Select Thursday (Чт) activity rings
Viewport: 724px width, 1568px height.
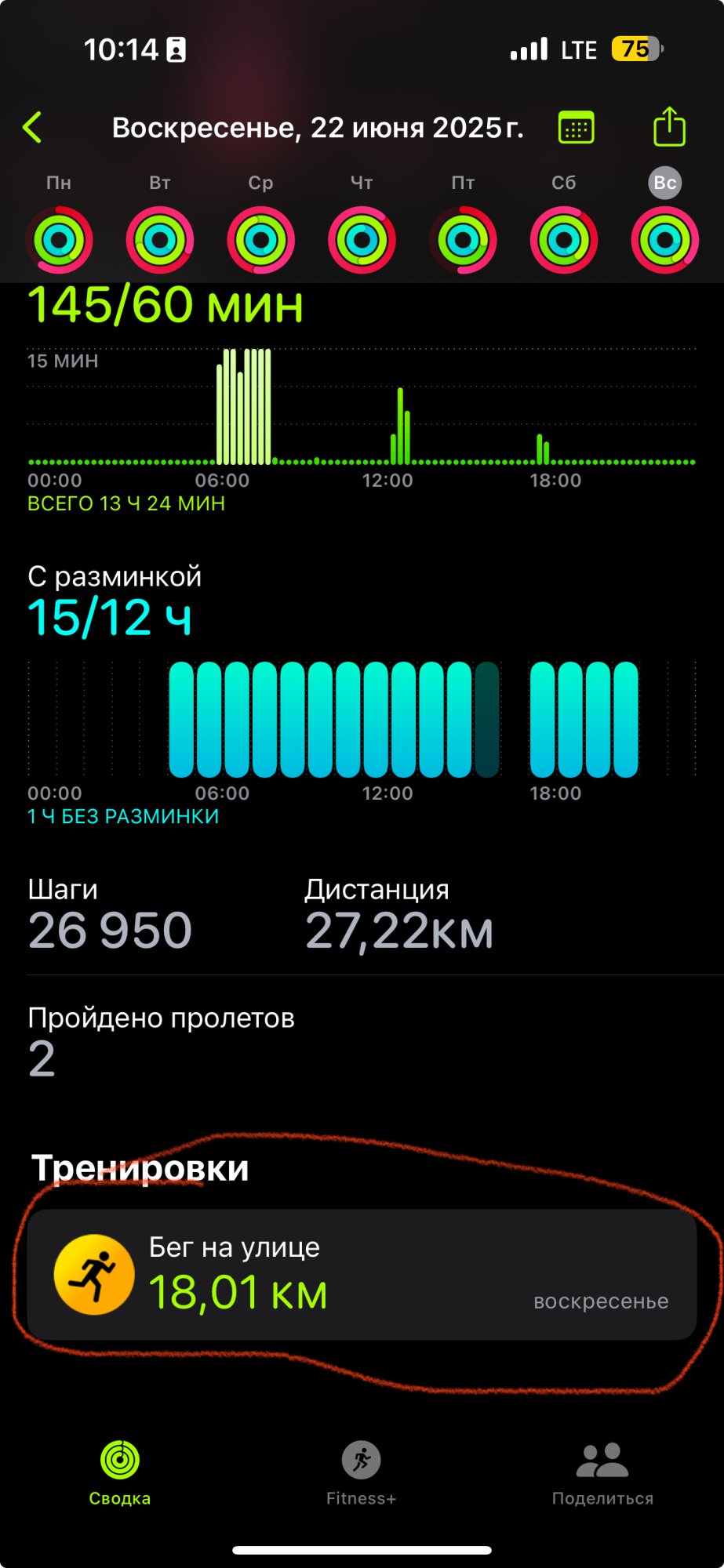pos(362,240)
